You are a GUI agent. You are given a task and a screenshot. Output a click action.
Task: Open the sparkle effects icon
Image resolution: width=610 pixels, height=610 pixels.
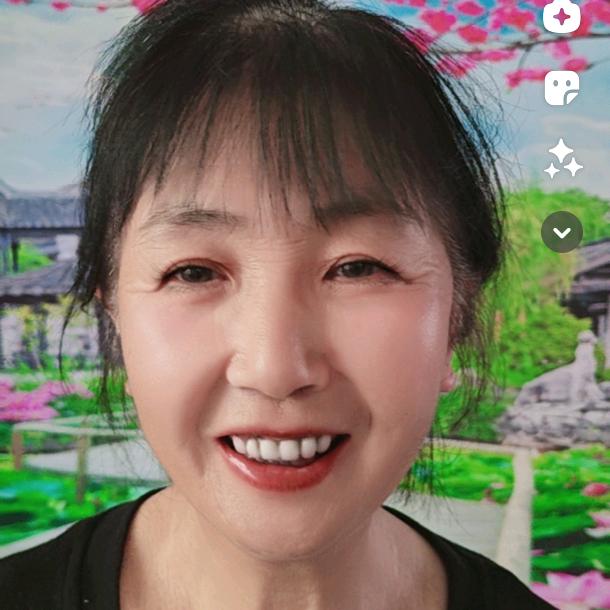[x=562, y=159]
